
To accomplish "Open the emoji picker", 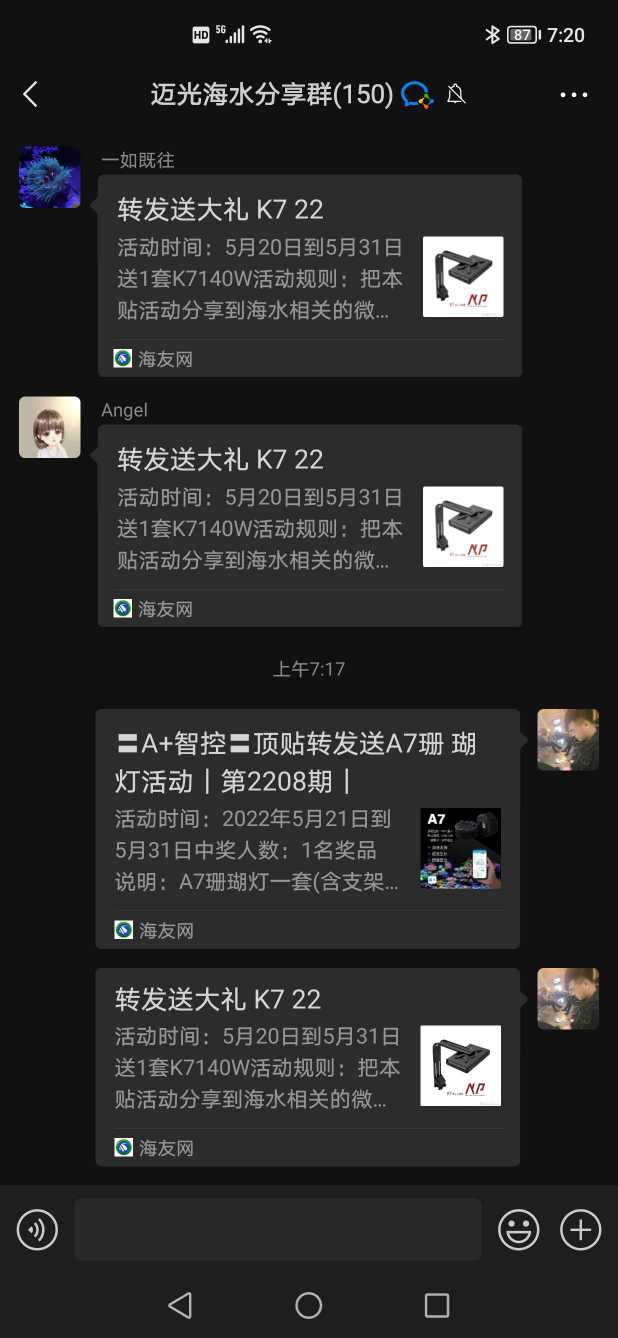I will pyautogui.click(x=519, y=1229).
